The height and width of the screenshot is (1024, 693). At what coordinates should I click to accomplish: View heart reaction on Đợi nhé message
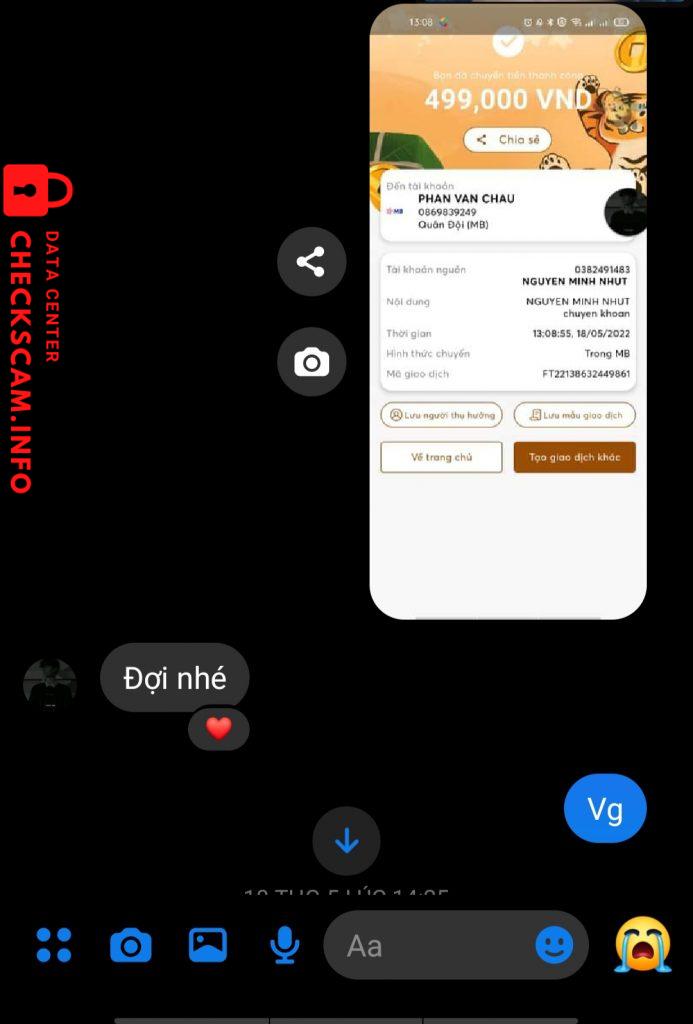[219, 729]
